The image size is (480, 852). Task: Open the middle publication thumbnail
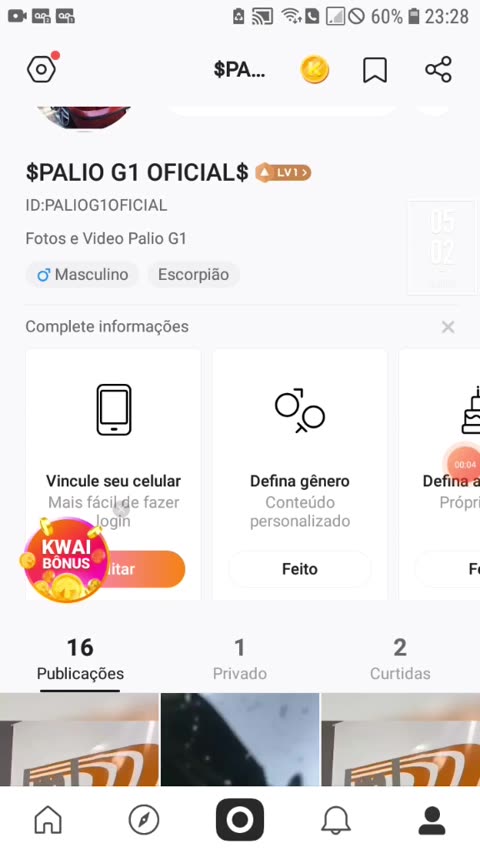[240, 740]
